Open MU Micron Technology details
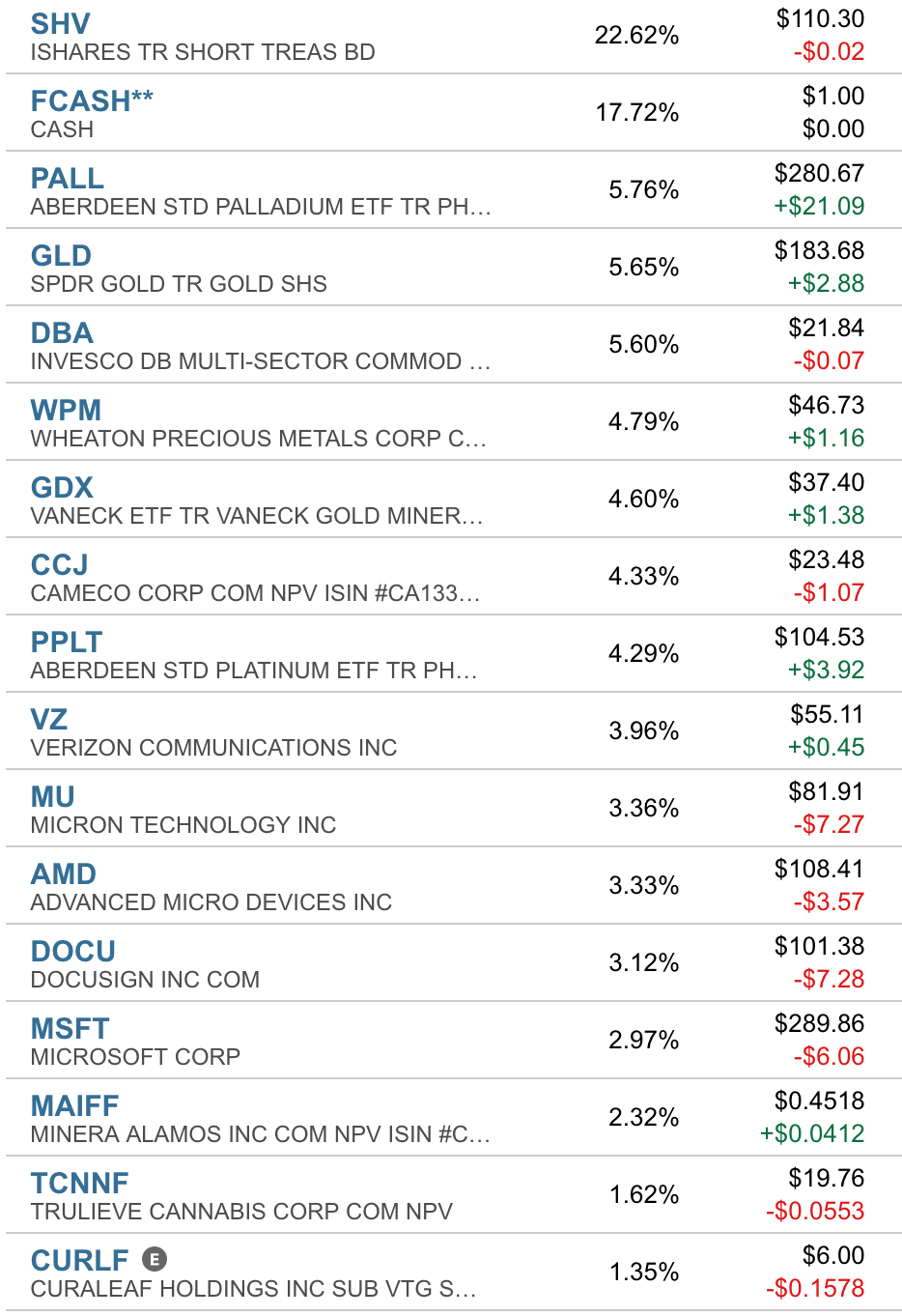 (451, 808)
